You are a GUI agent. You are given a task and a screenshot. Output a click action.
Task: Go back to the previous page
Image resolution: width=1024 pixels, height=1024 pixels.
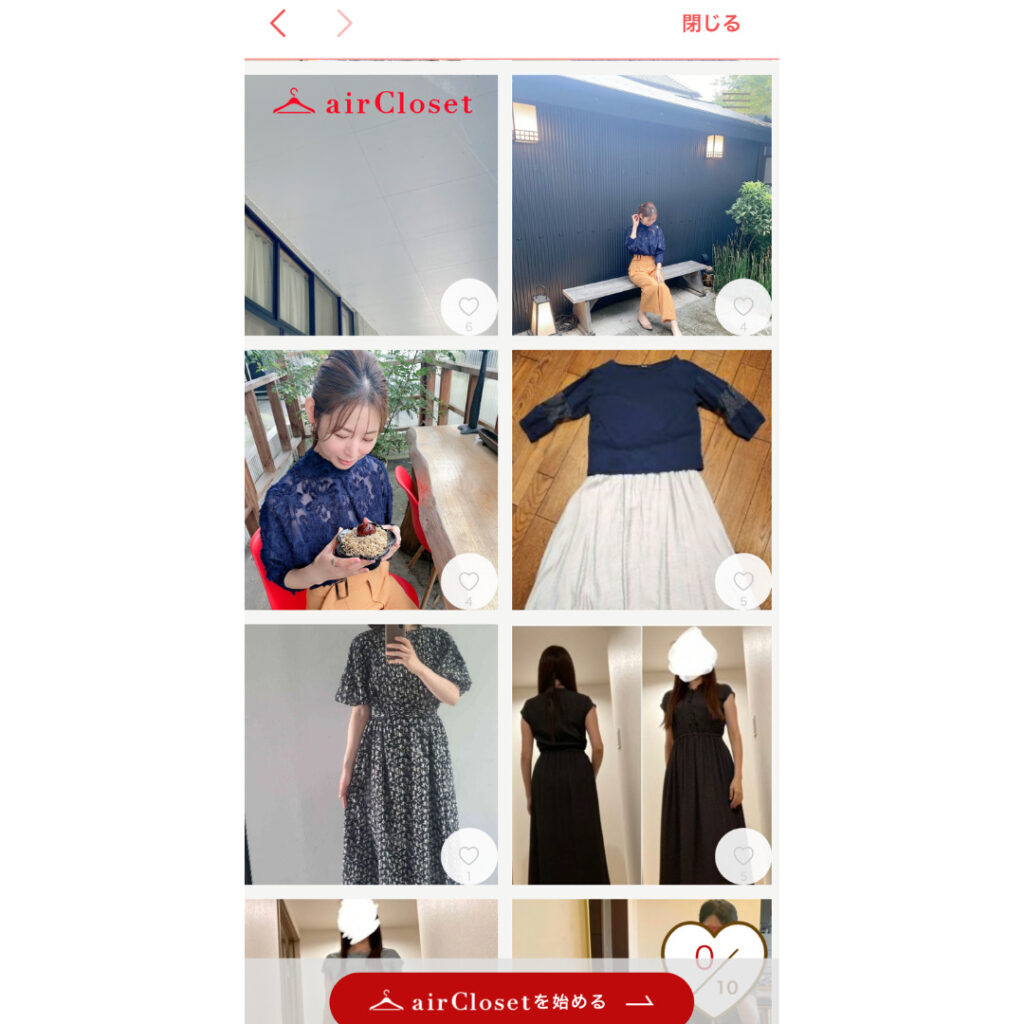click(278, 24)
